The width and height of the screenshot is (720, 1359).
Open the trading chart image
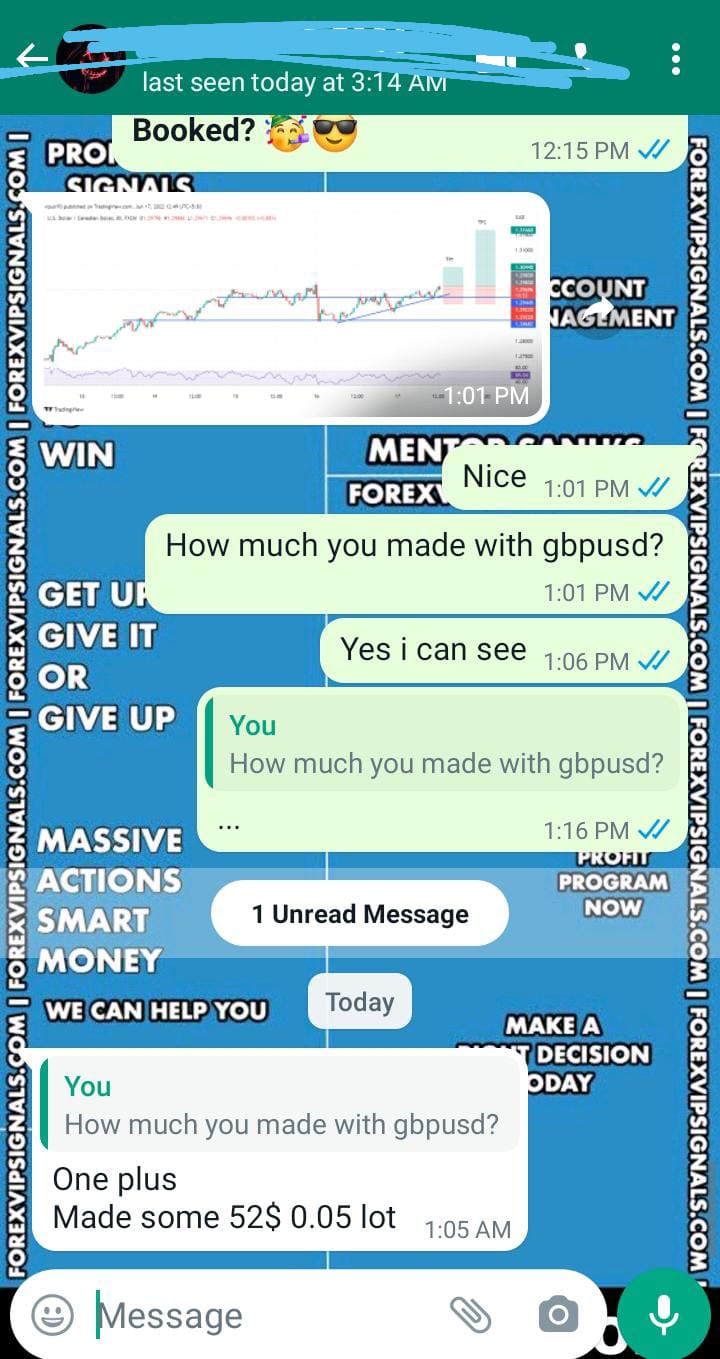283,307
